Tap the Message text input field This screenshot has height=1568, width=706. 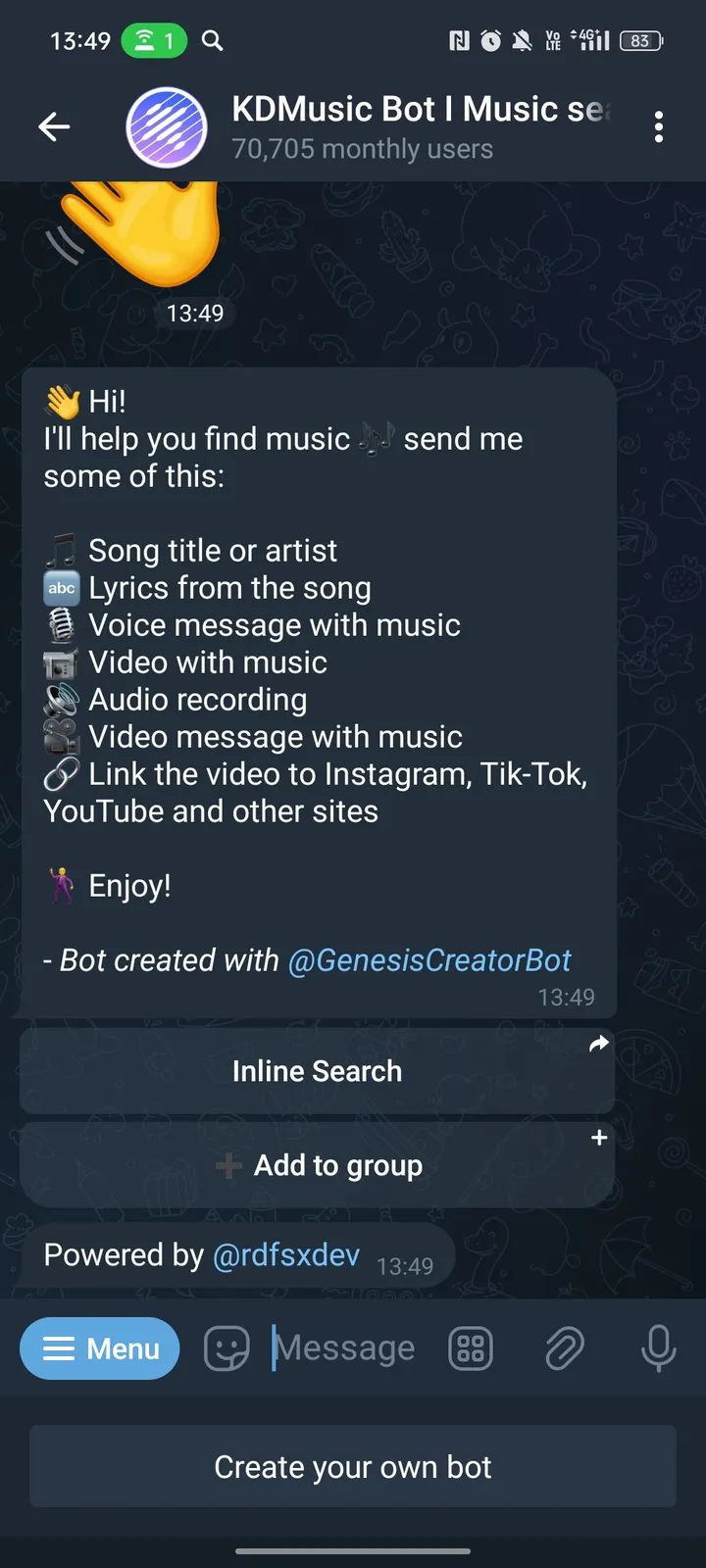point(353,1348)
